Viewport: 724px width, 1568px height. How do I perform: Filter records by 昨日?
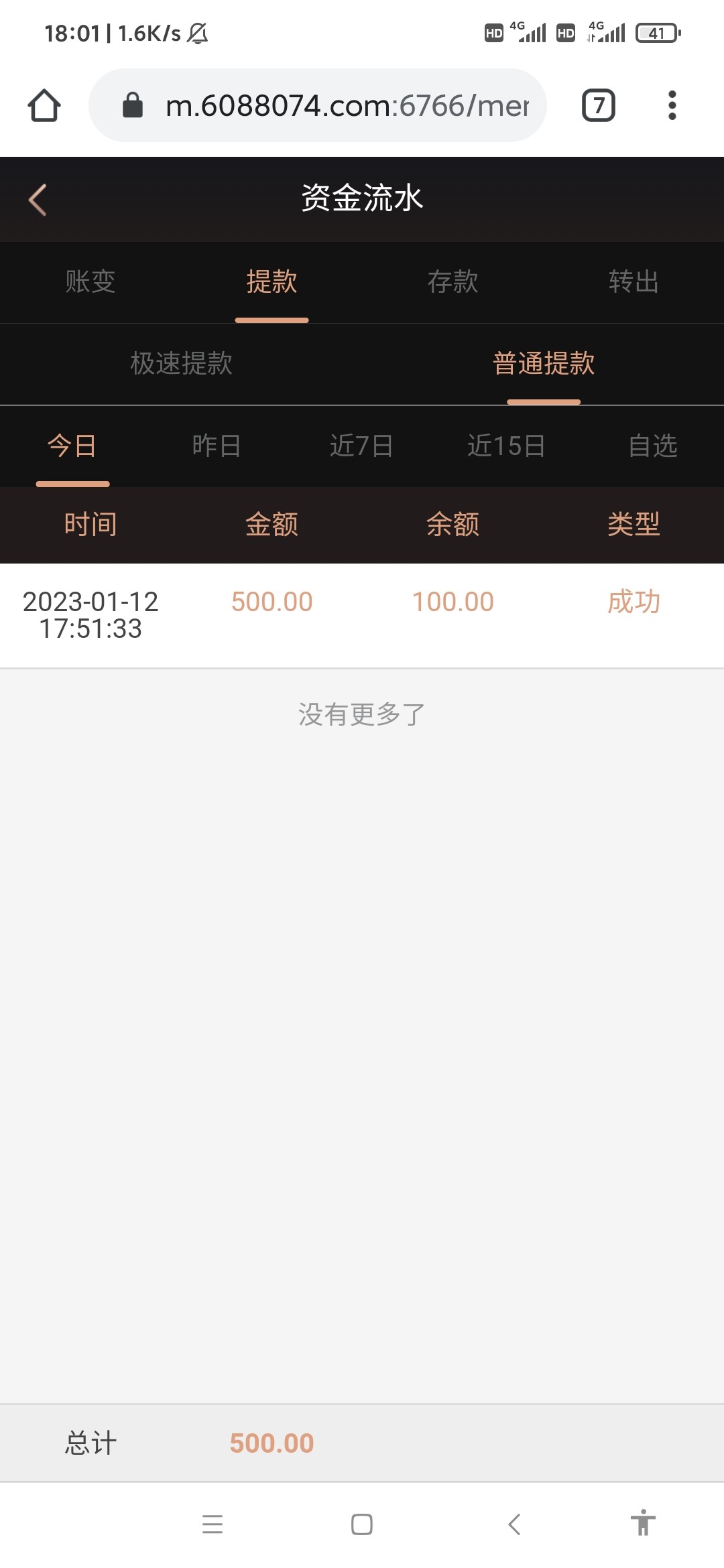coord(217,446)
